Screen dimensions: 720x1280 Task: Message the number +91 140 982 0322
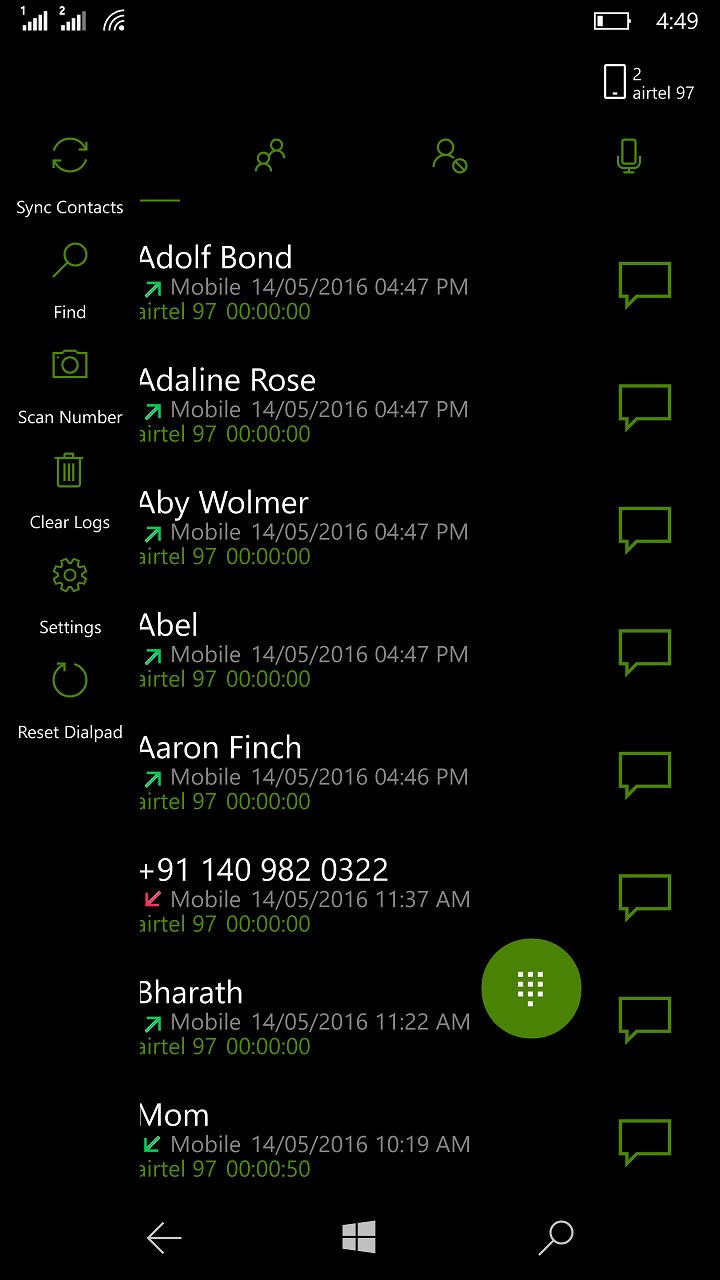(644, 896)
